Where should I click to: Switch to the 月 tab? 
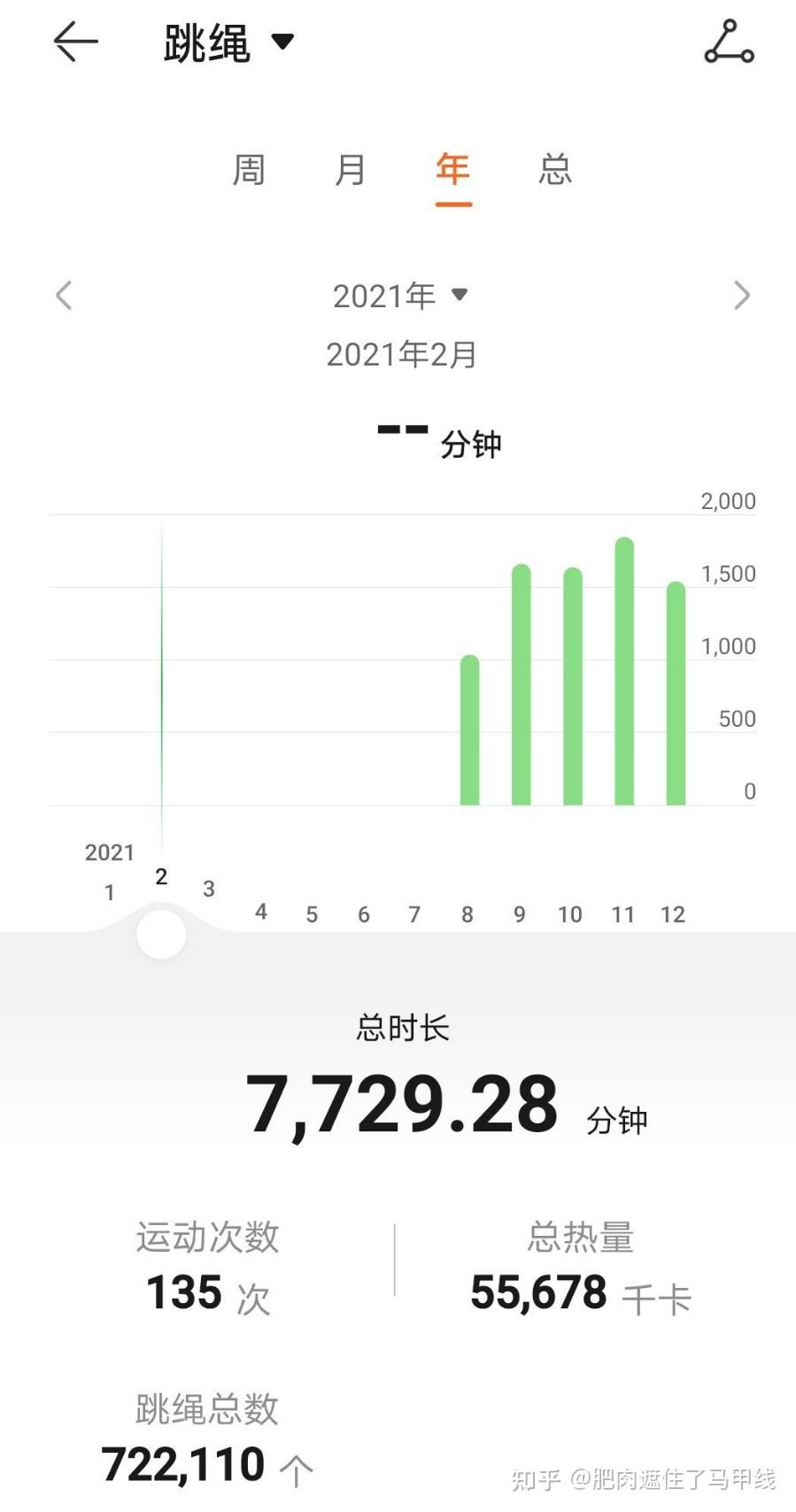(351, 169)
